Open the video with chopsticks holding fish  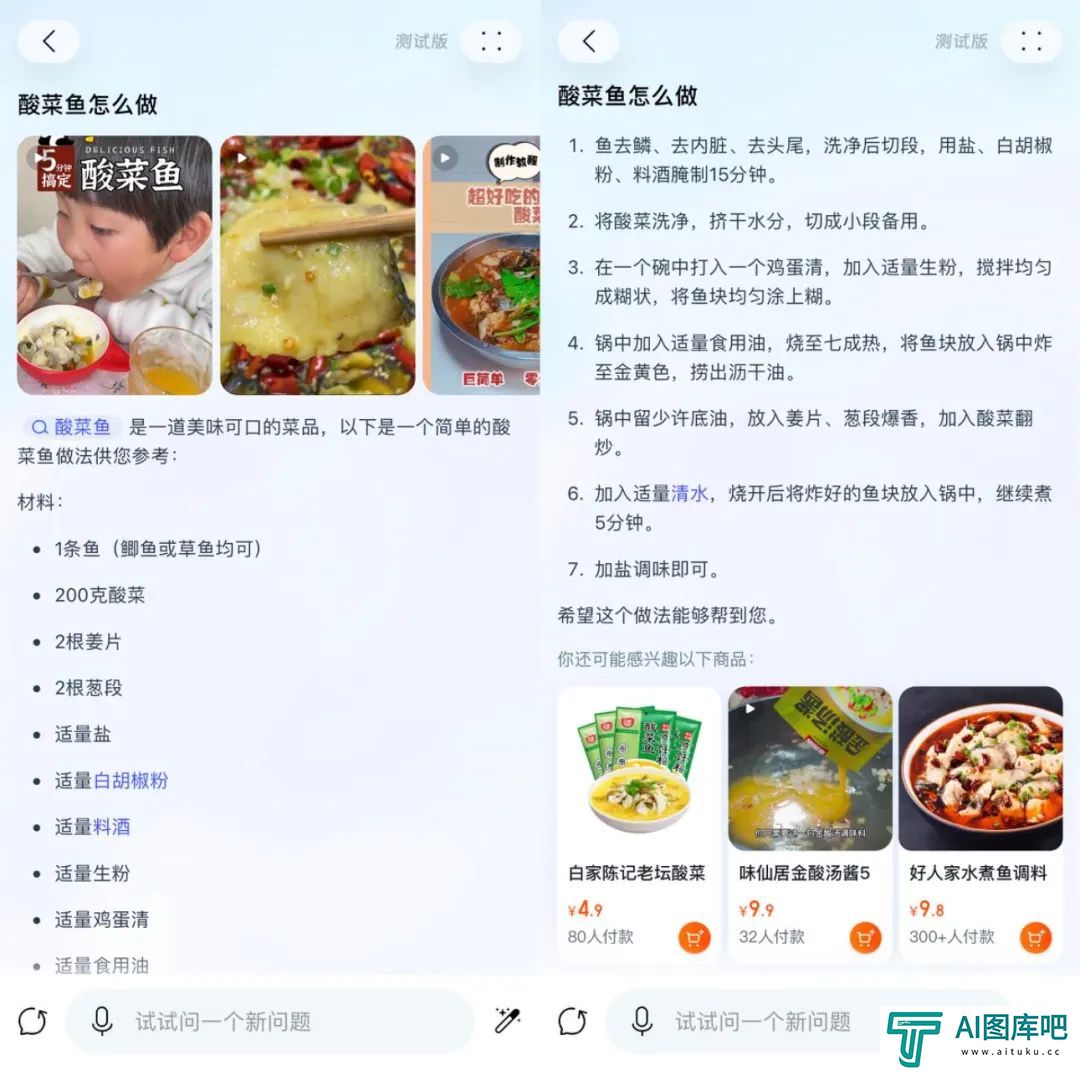click(x=317, y=265)
